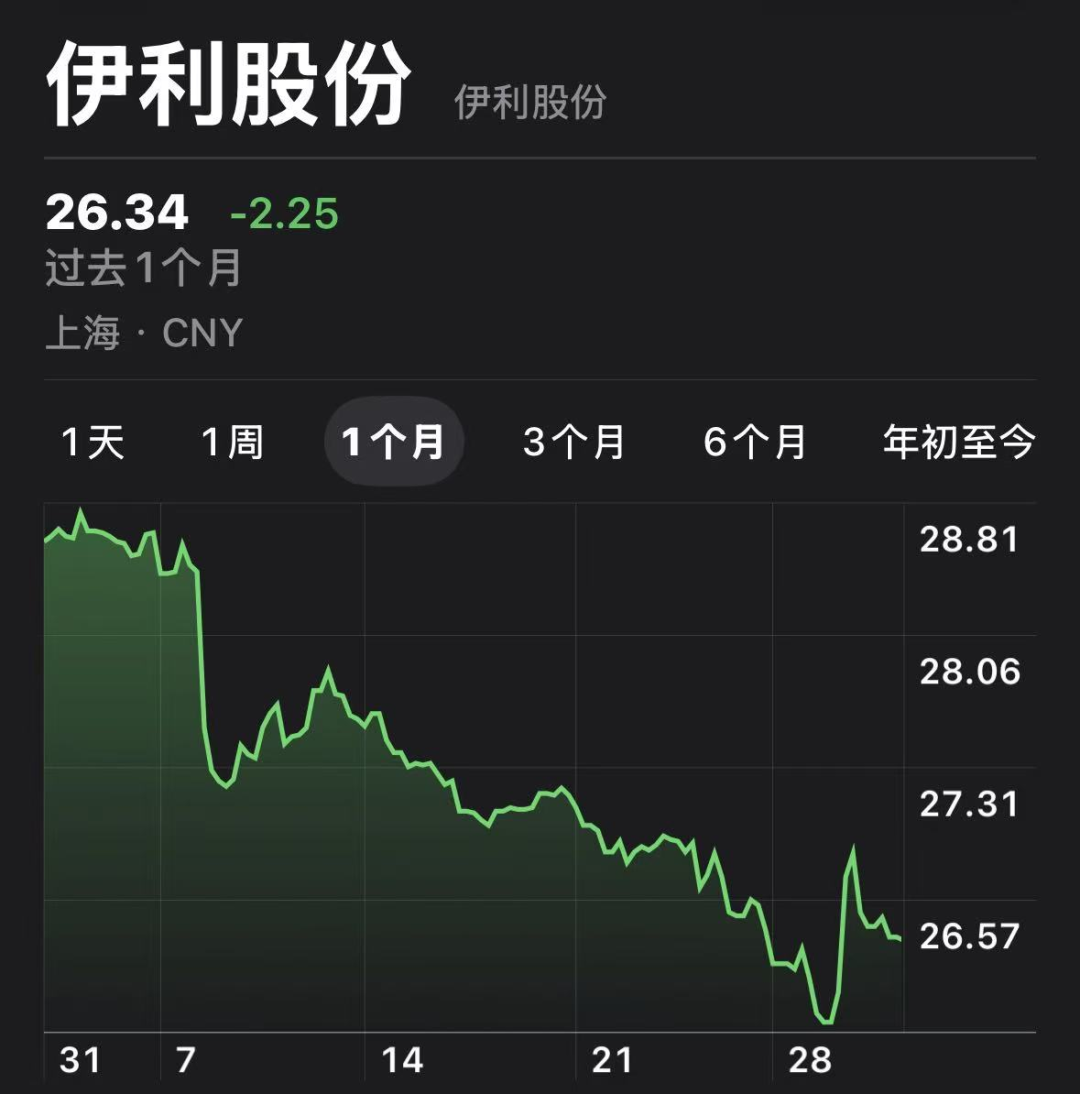Switch to the 6个月 range
1080x1094 pixels.
pyautogui.click(x=755, y=441)
